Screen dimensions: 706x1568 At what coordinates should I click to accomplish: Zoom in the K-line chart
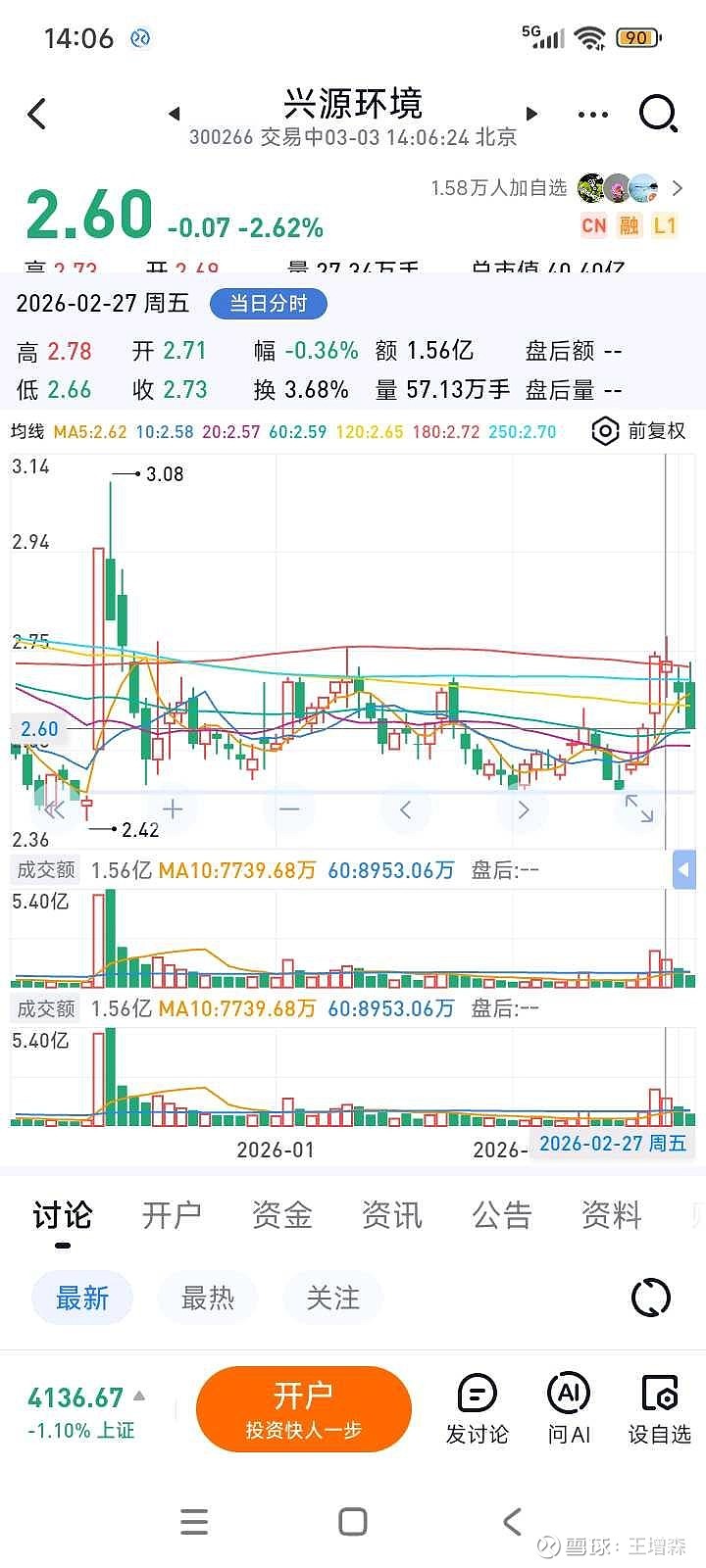[x=173, y=808]
